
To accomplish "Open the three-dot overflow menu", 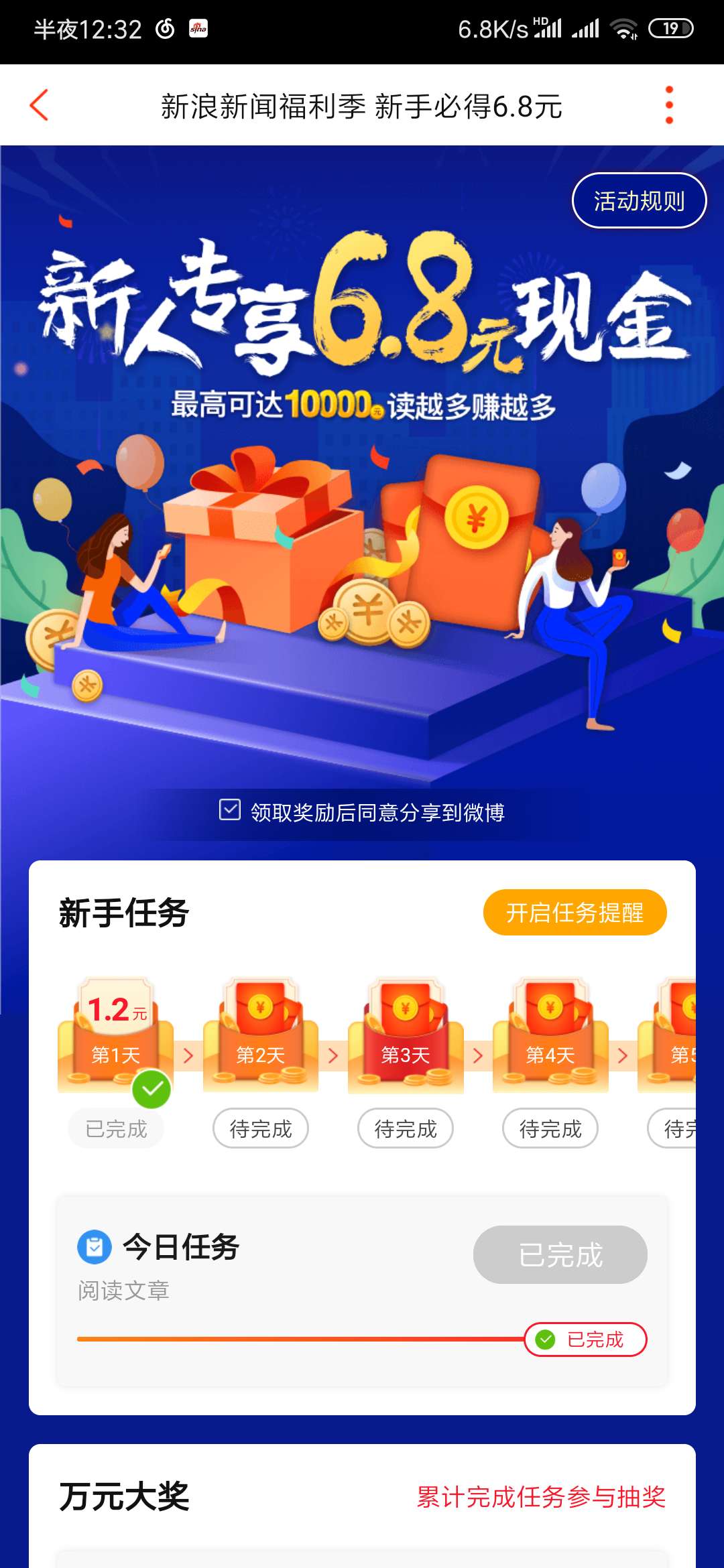I will pyautogui.click(x=668, y=105).
